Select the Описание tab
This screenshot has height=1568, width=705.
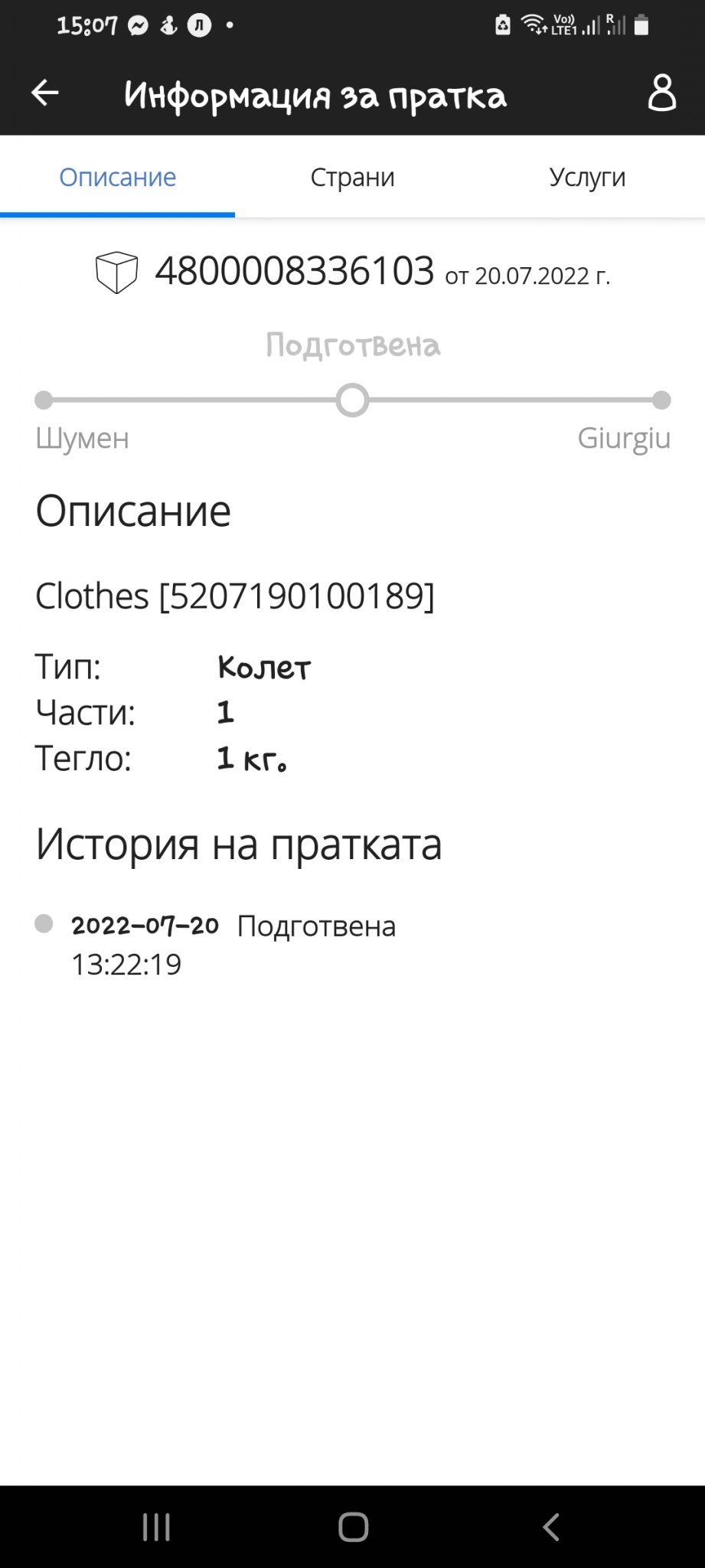coord(118,178)
